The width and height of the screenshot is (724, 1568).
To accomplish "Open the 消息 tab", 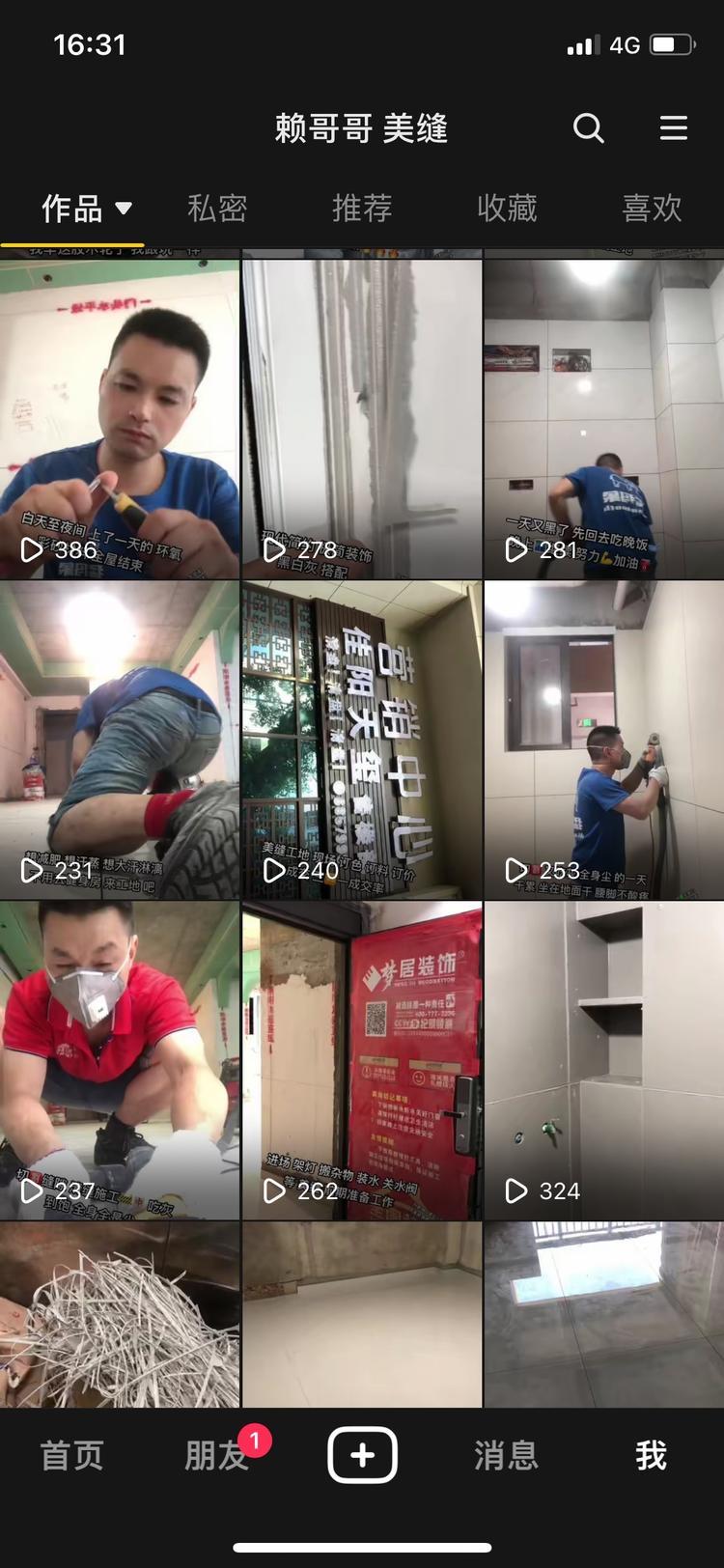I will [x=506, y=1455].
